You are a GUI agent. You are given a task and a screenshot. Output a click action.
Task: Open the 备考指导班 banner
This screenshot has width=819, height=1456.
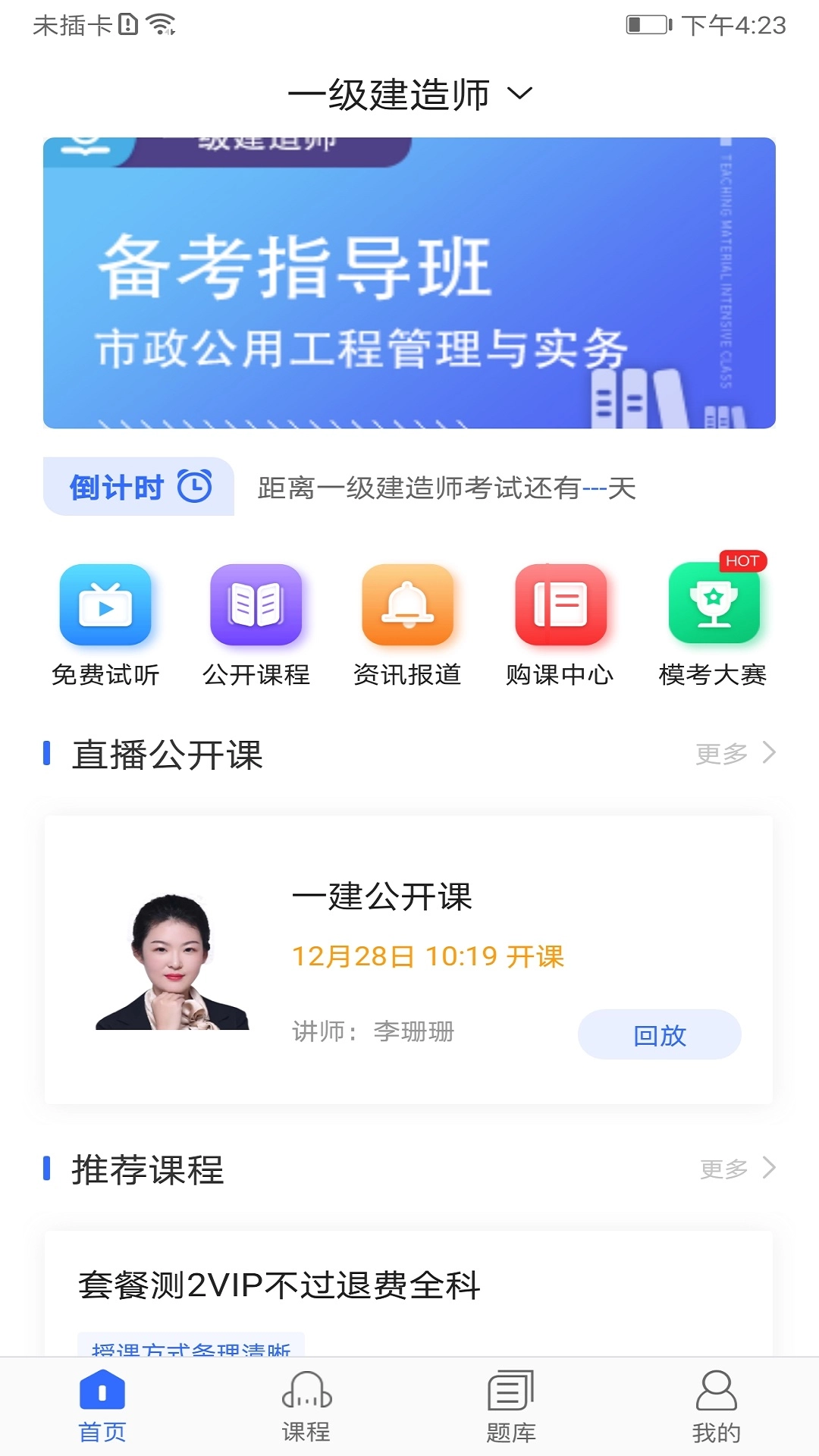pyautogui.click(x=409, y=283)
